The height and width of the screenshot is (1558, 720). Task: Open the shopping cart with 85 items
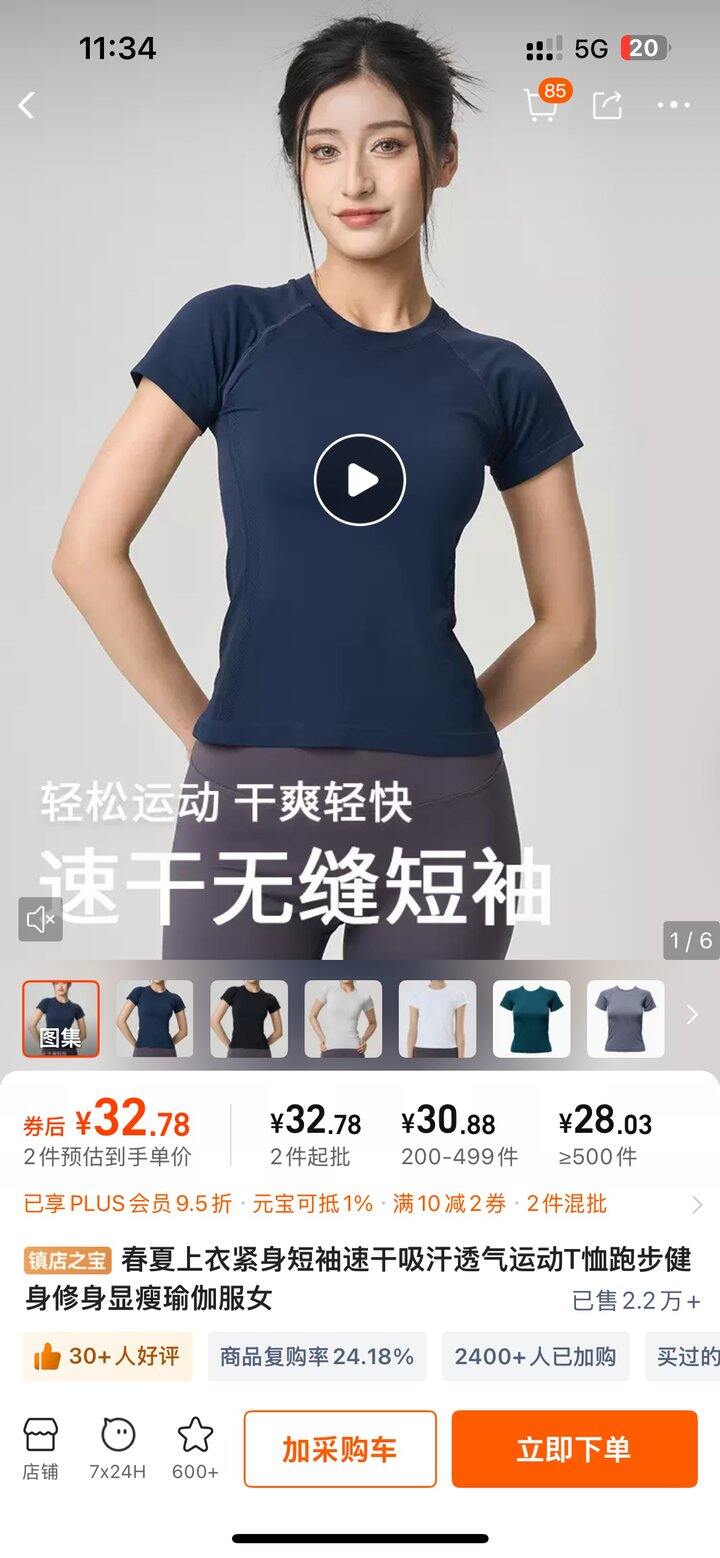click(x=541, y=104)
